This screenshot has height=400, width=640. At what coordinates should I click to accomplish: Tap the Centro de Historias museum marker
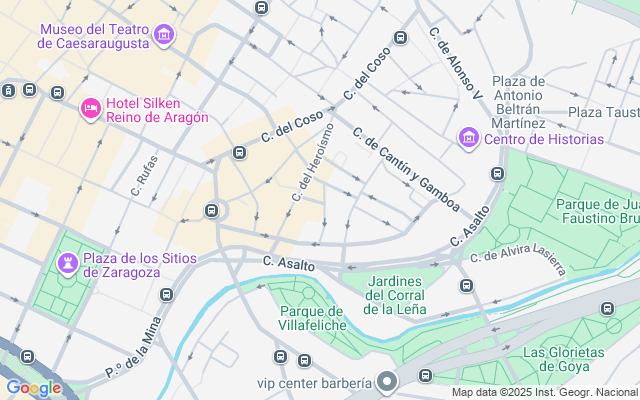pyautogui.click(x=469, y=138)
